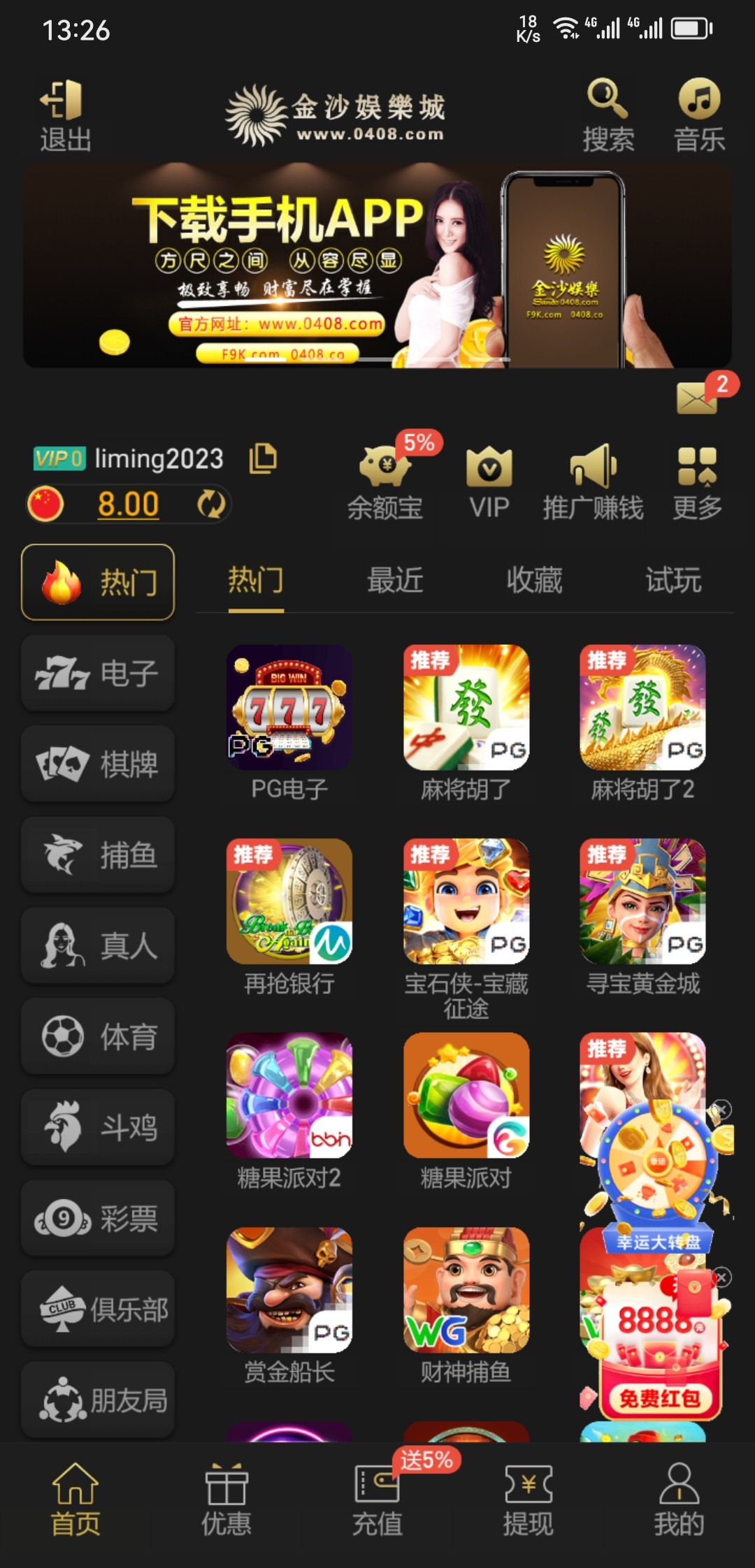Switch to the 试玩 trial tab
This screenshot has height=1568, width=755.
pyautogui.click(x=673, y=580)
